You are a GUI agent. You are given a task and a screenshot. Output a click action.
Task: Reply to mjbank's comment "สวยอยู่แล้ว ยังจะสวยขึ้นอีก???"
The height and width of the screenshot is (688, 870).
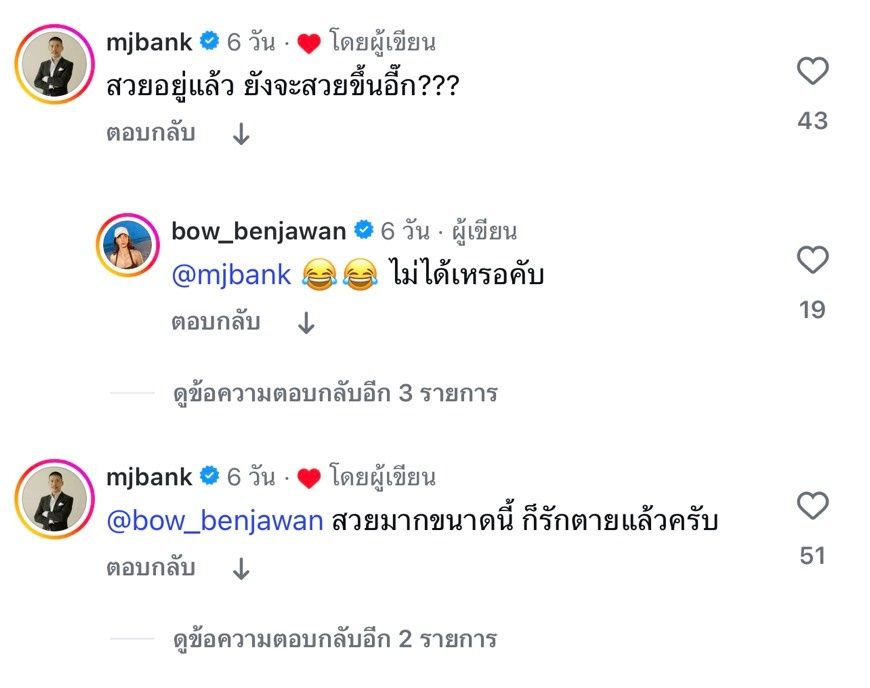coord(150,133)
